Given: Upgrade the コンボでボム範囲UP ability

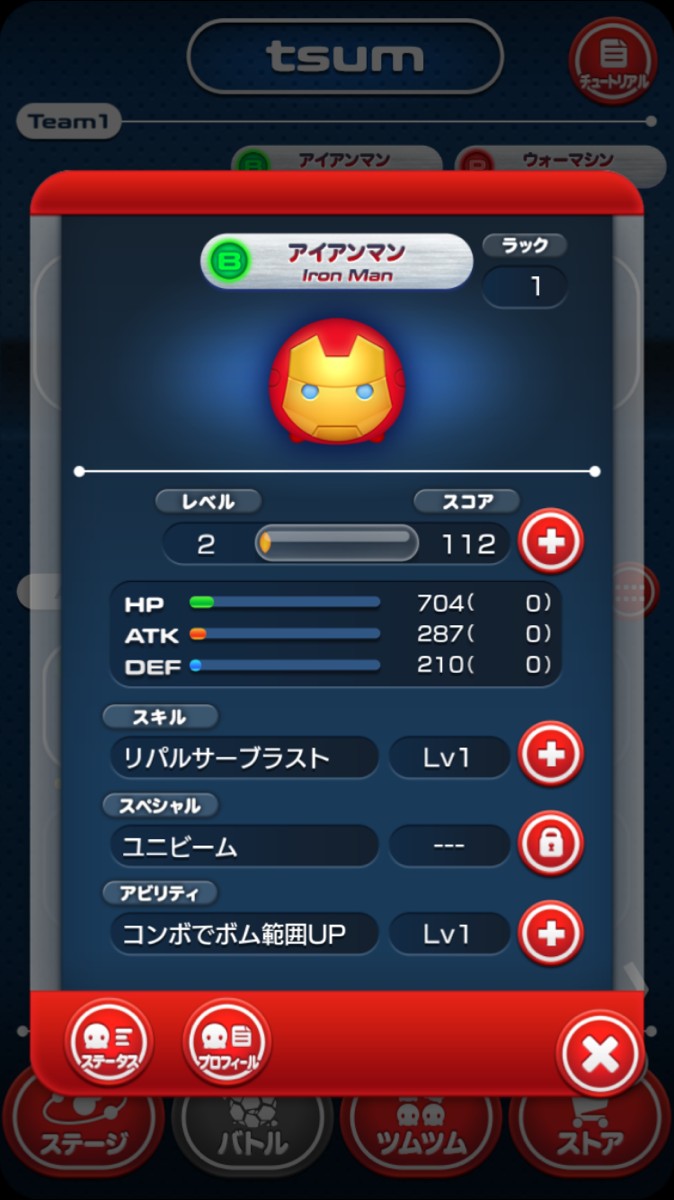Looking at the screenshot, I should (x=551, y=933).
